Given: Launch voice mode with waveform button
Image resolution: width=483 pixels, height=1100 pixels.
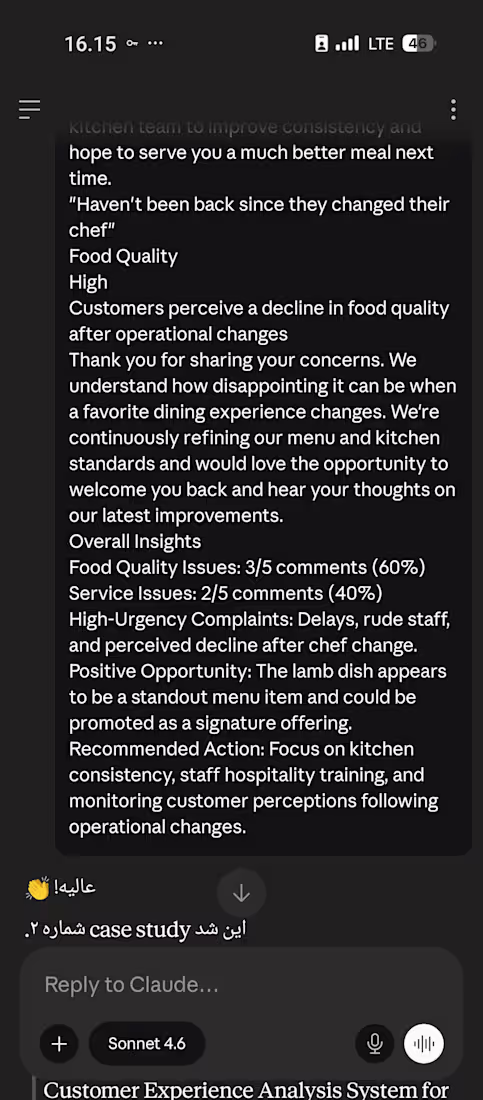Looking at the screenshot, I should coord(424,1044).
